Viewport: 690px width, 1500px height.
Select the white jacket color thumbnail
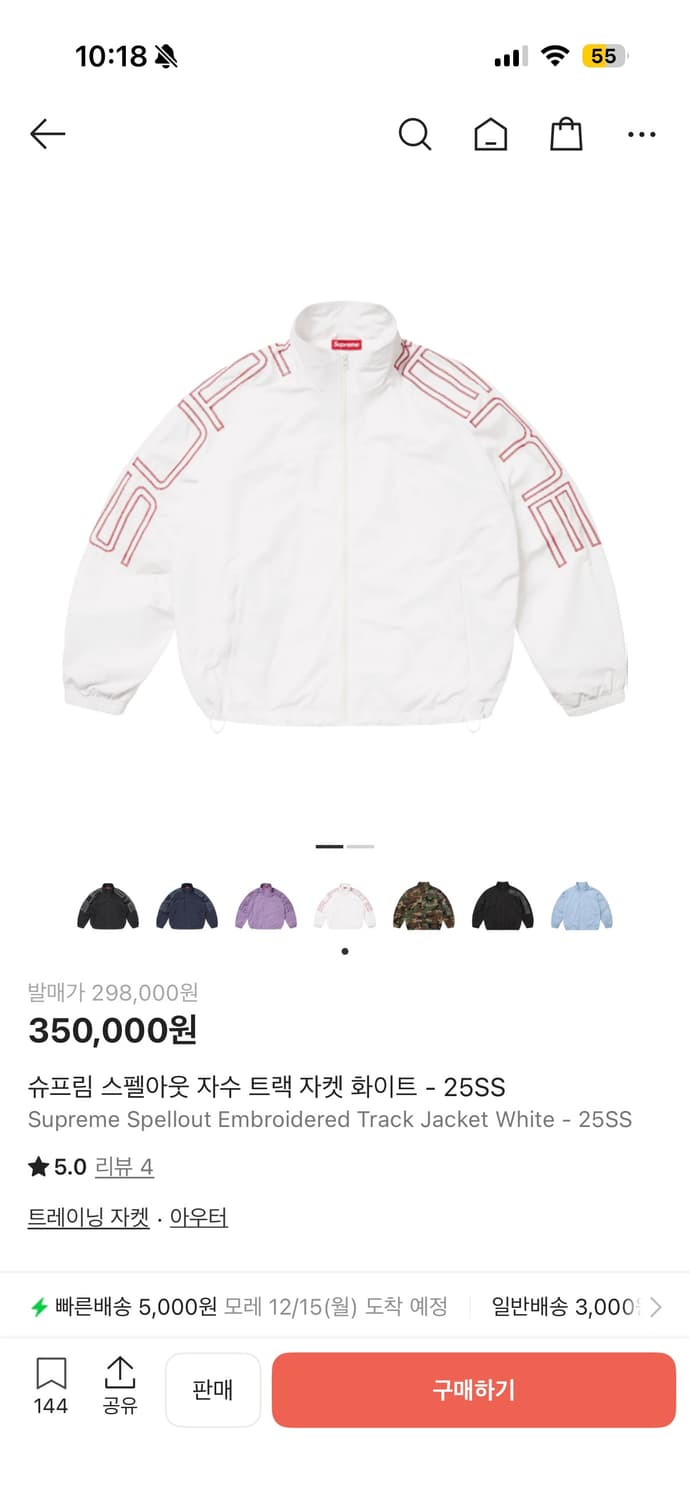point(345,907)
